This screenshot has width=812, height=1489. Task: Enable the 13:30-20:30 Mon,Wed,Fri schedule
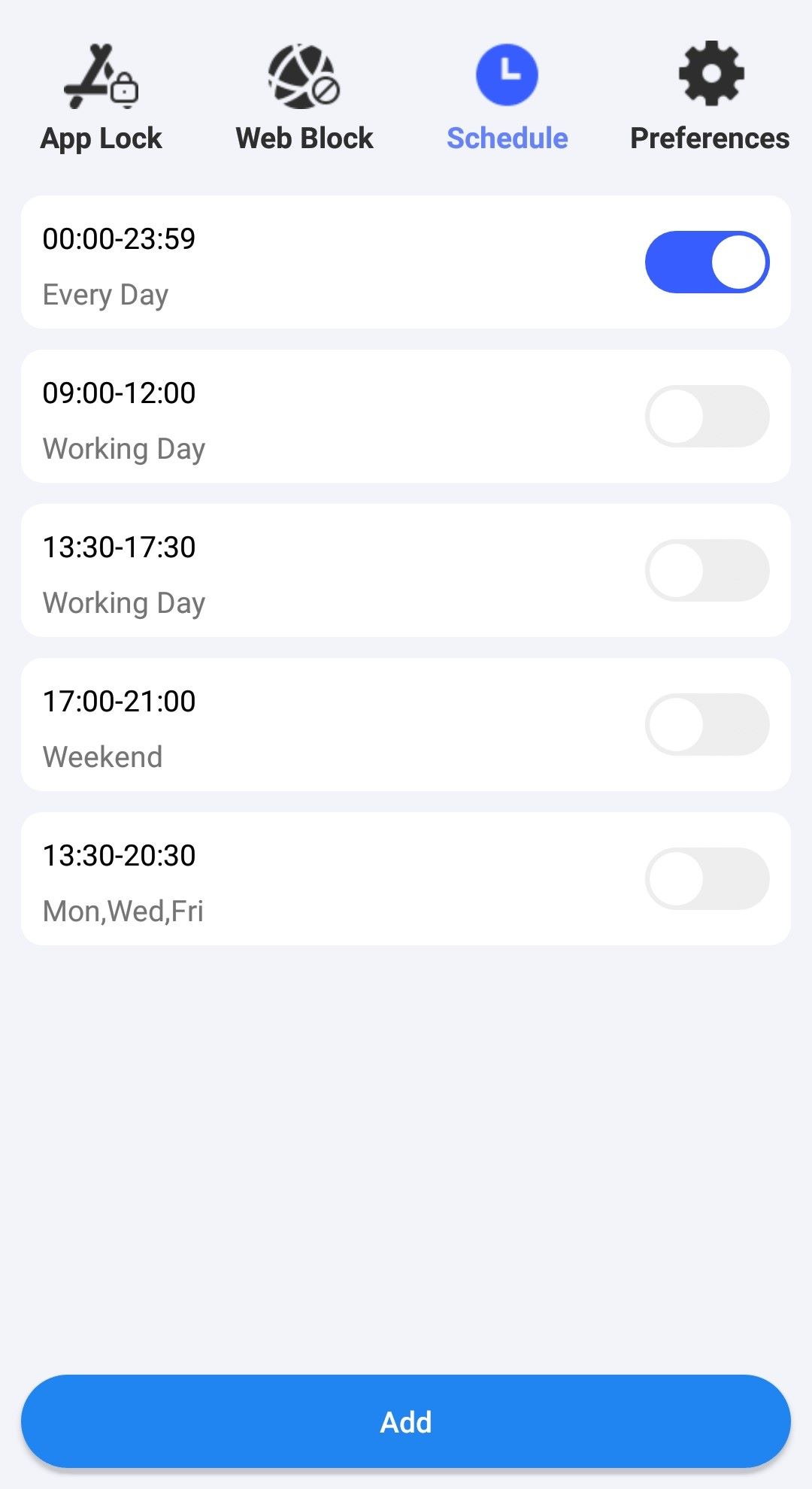707,878
